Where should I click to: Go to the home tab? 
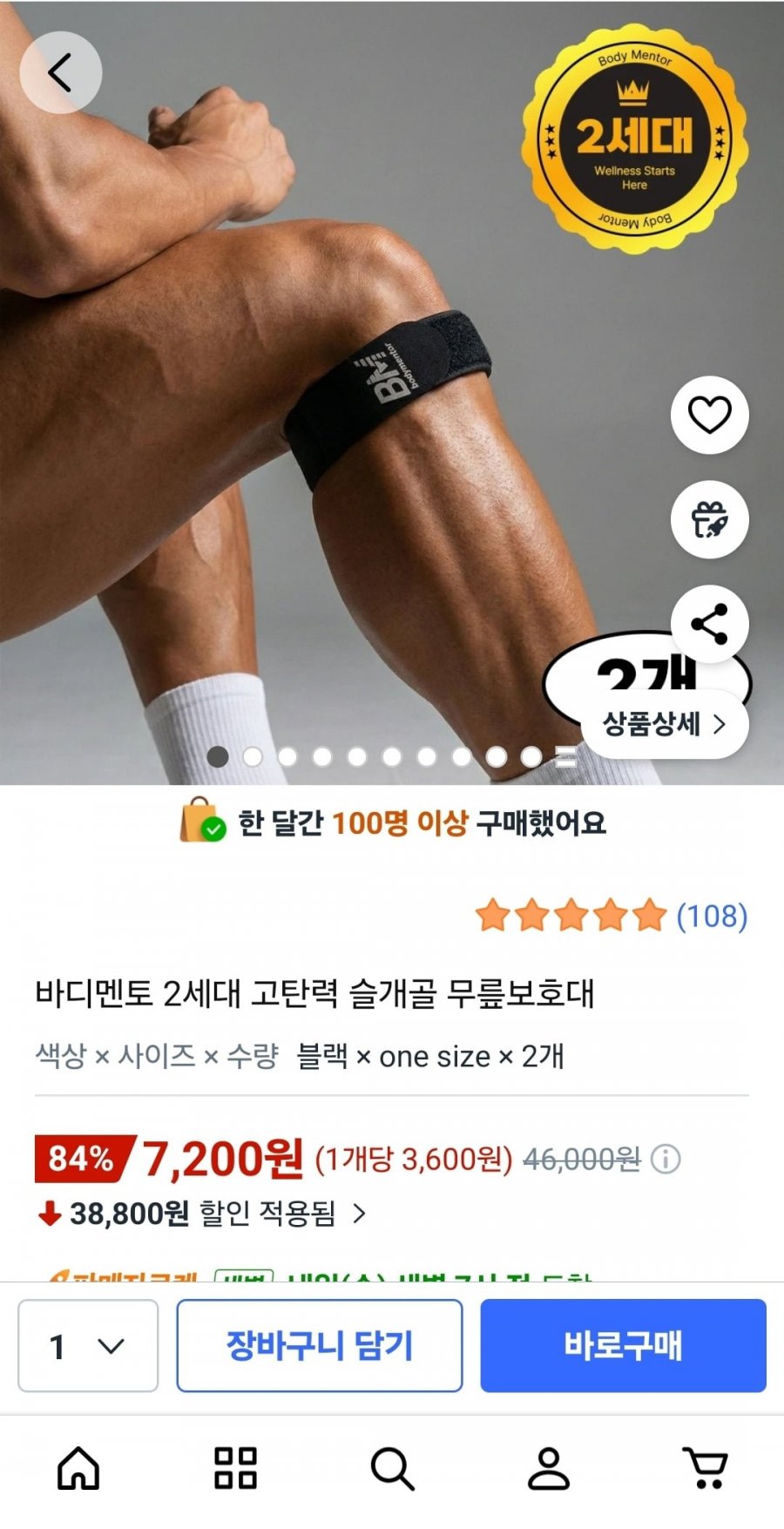[x=78, y=1468]
